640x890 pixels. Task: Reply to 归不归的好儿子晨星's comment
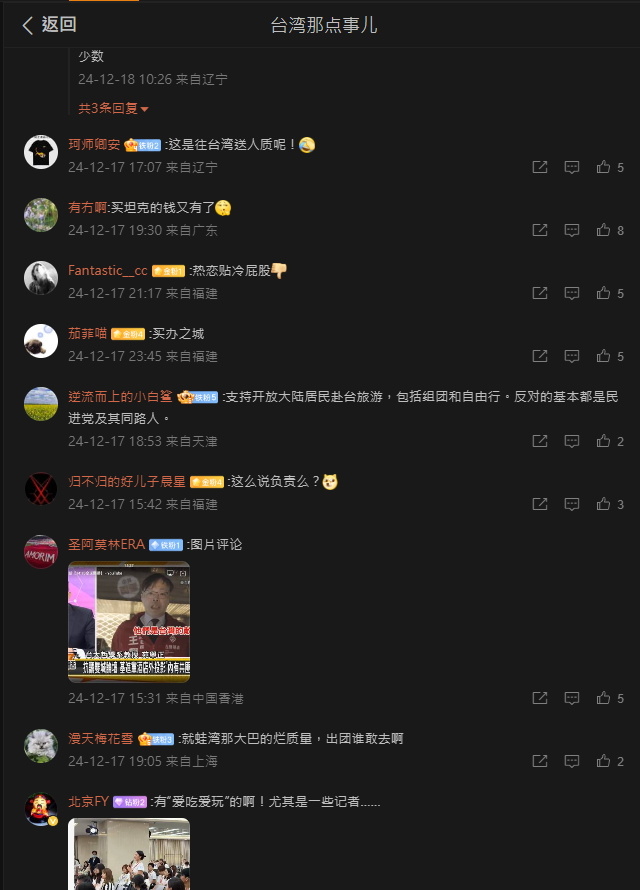pos(572,505)
